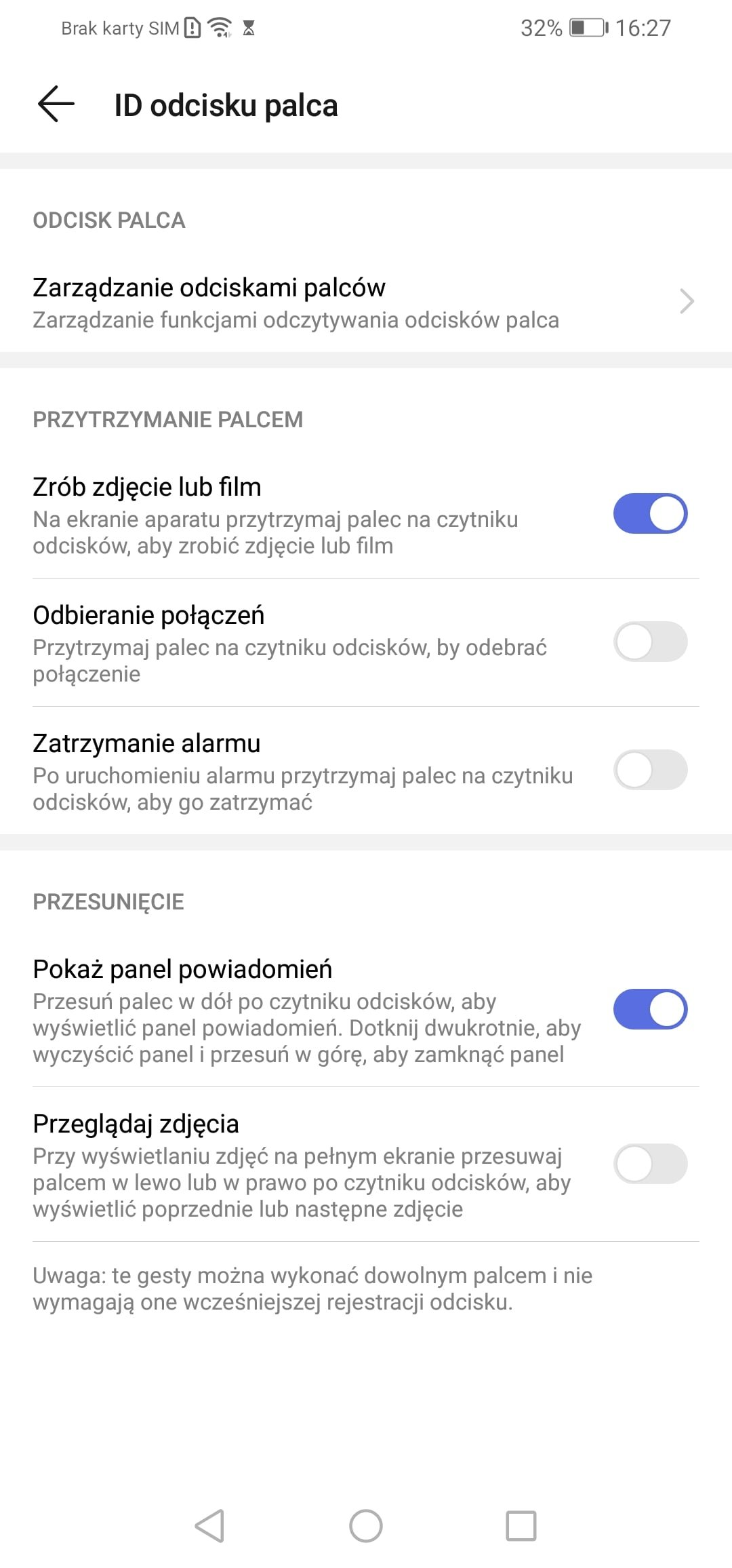This screenshot has width=732, height=1568.
Task: Open recent apps from navigation bar
Action: tap(521, 1526)
